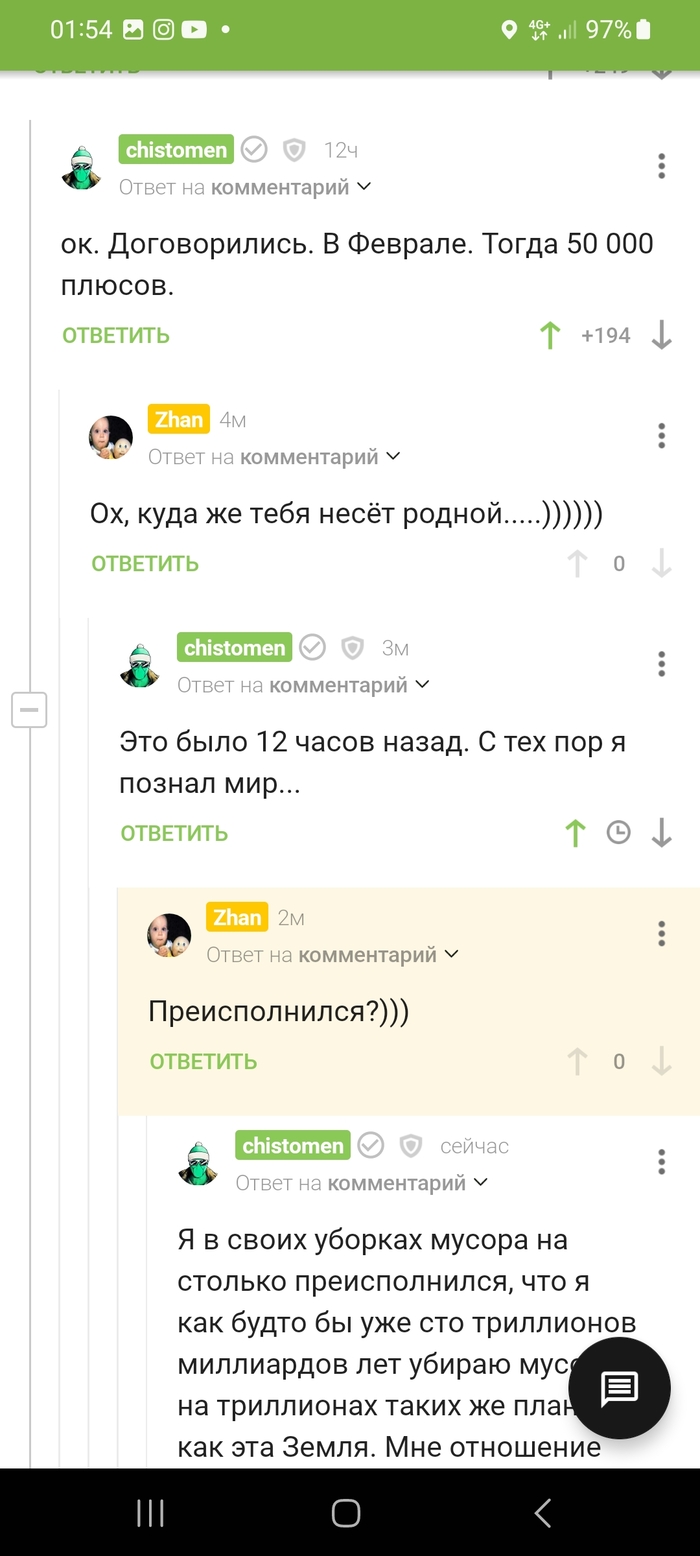Viewport: 700px width, 1556px height.
Task: Reply to the "Это было 12 часов назад" comment
Action: point(174,833)
